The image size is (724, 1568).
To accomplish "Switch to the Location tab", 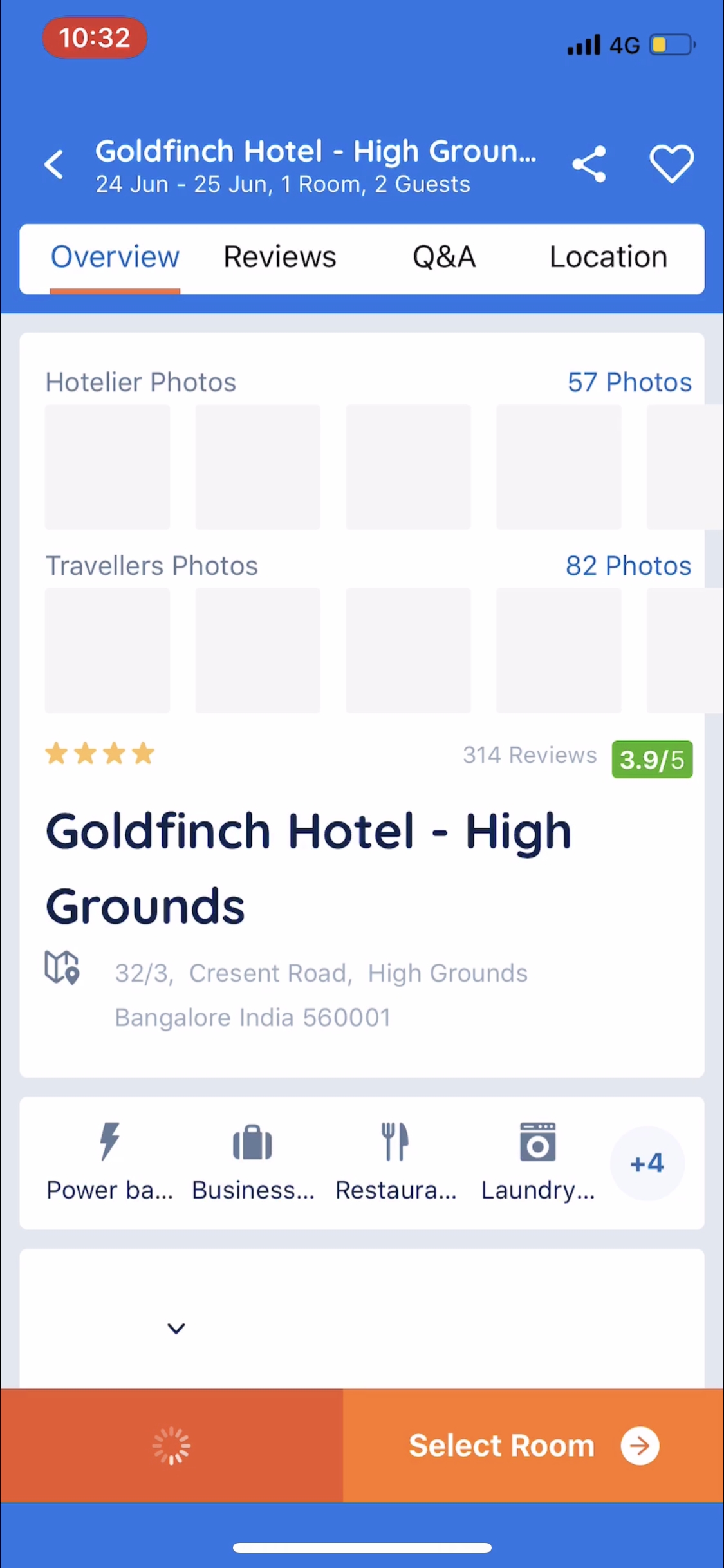I will [608, 257].
